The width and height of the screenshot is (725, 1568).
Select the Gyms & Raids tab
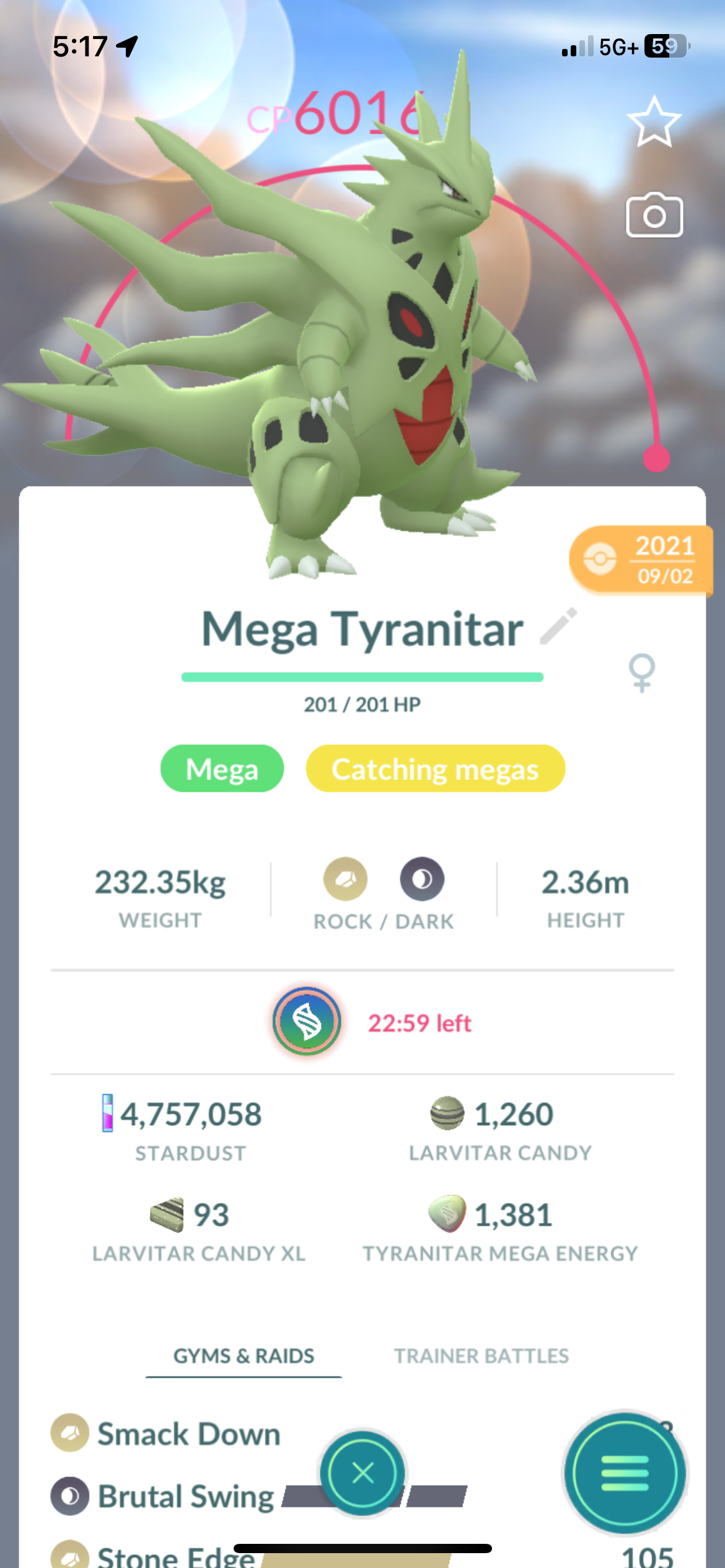pos(244,1356)
